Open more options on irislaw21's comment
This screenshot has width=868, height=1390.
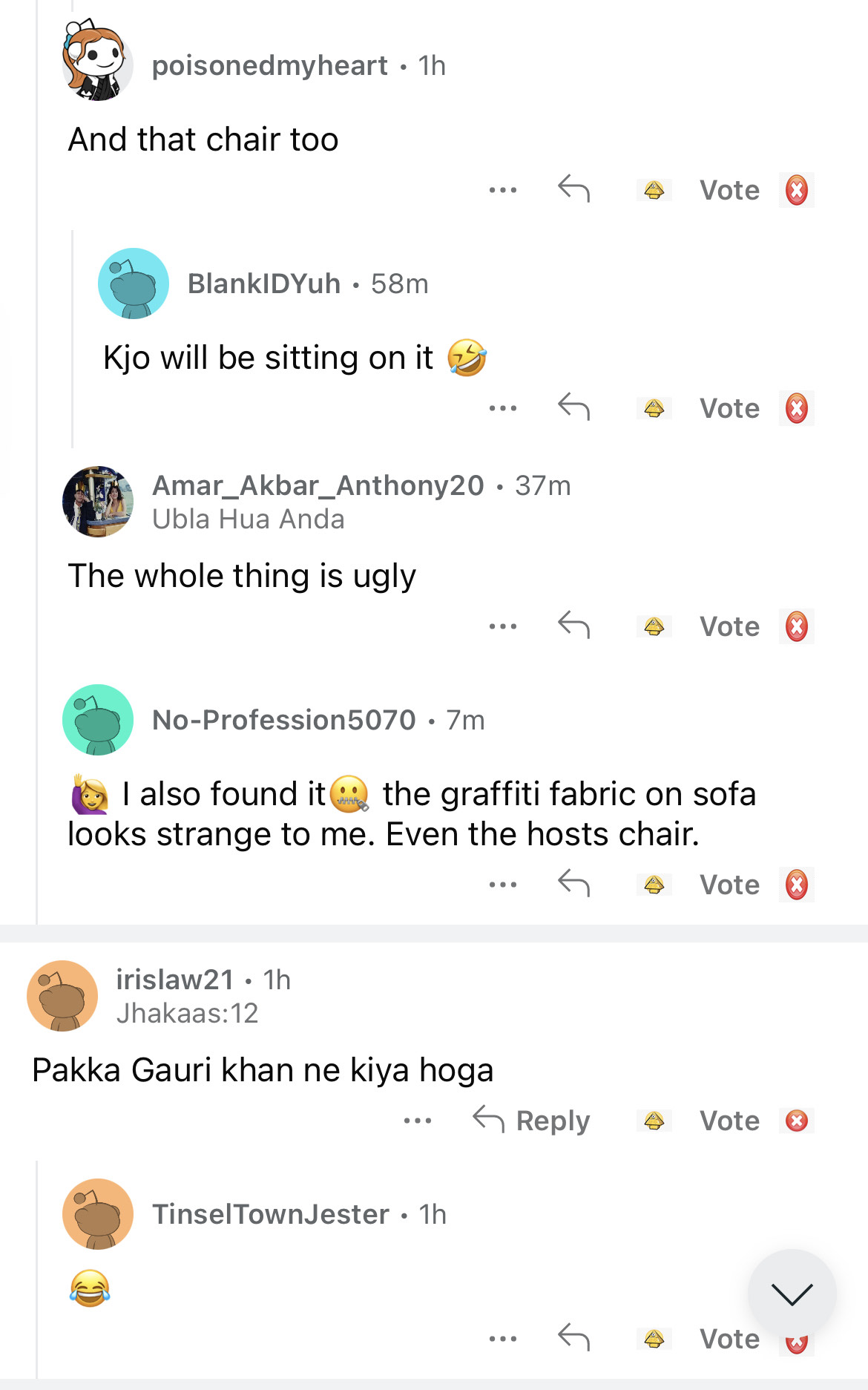[418, 1121]
